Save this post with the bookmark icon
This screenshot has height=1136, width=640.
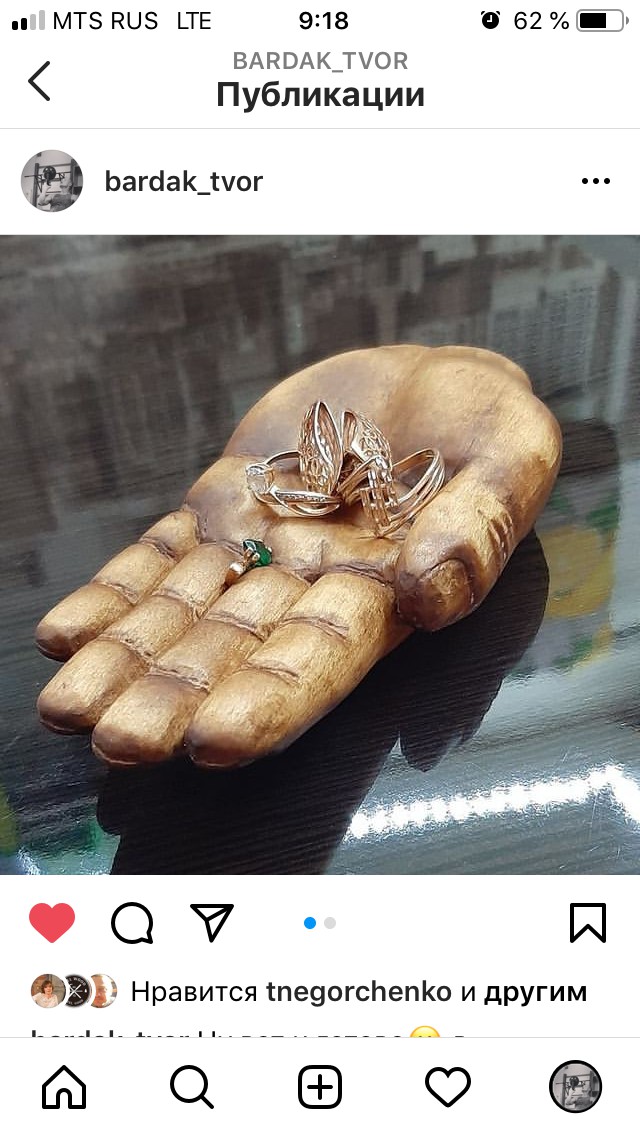coord(588,922)
